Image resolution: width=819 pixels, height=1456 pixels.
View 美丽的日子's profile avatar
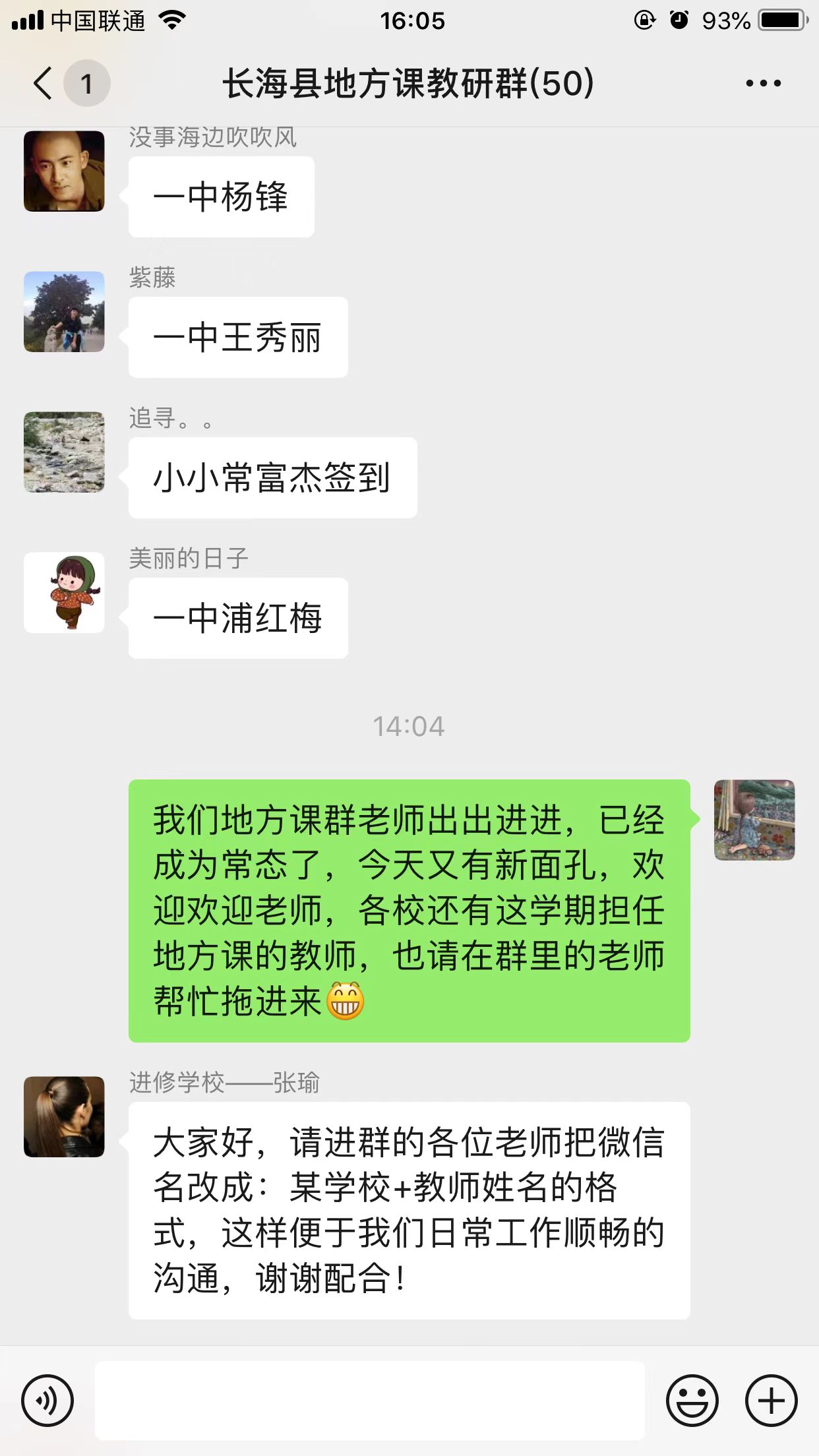64,593
